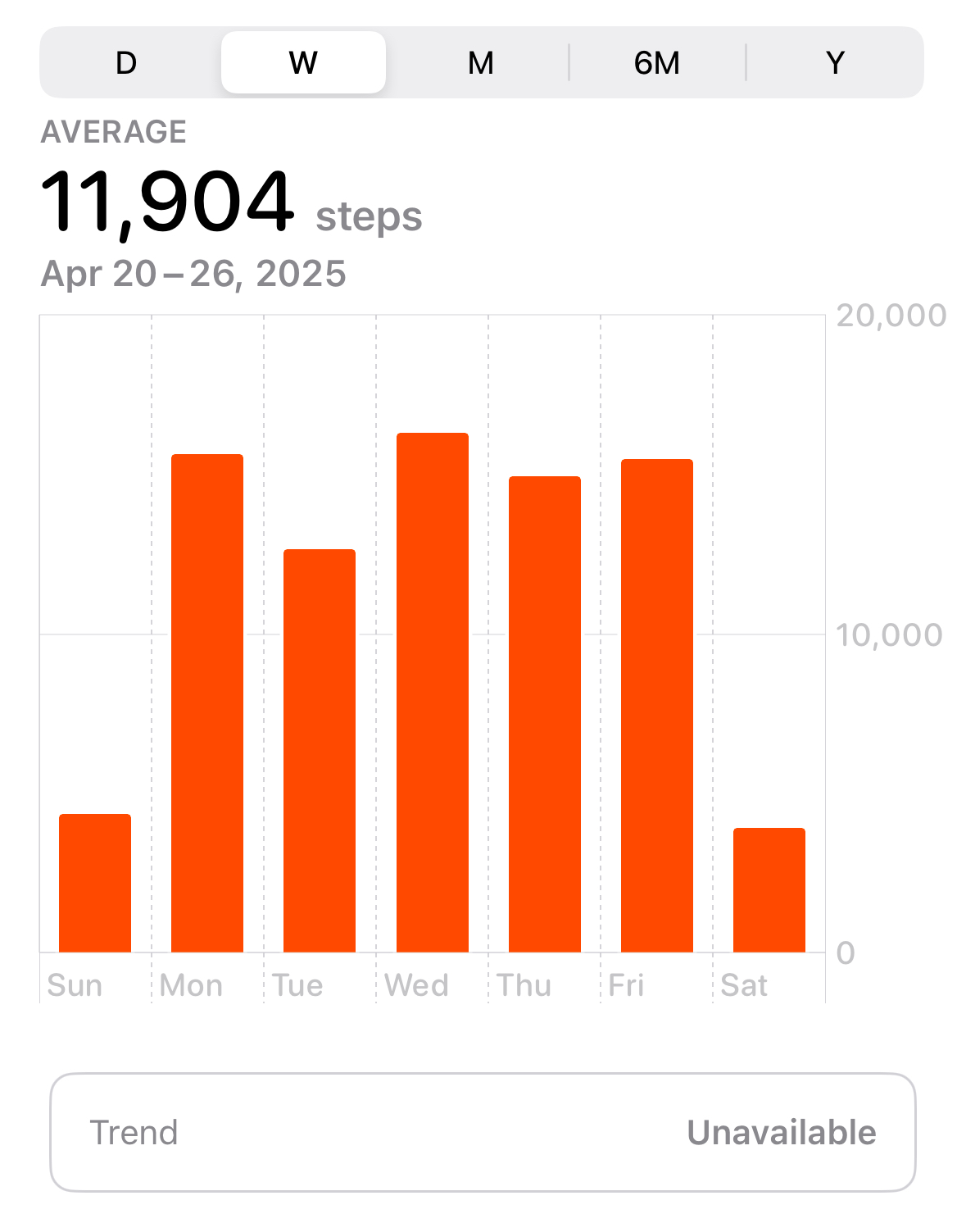Select the W week segment
The image size is (966, 1232).
pos(303,63)
